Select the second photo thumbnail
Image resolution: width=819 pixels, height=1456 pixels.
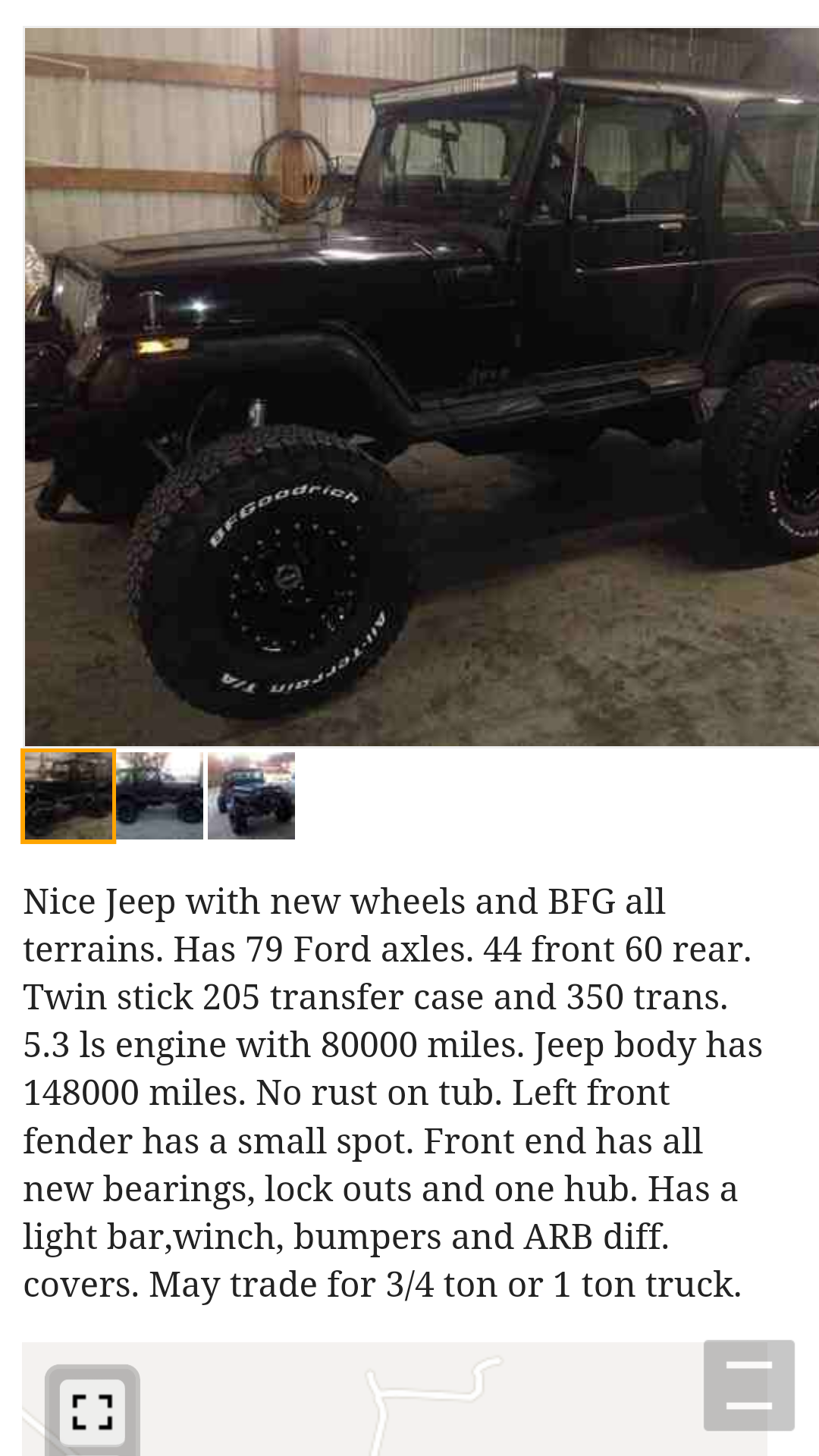(160, 795)
